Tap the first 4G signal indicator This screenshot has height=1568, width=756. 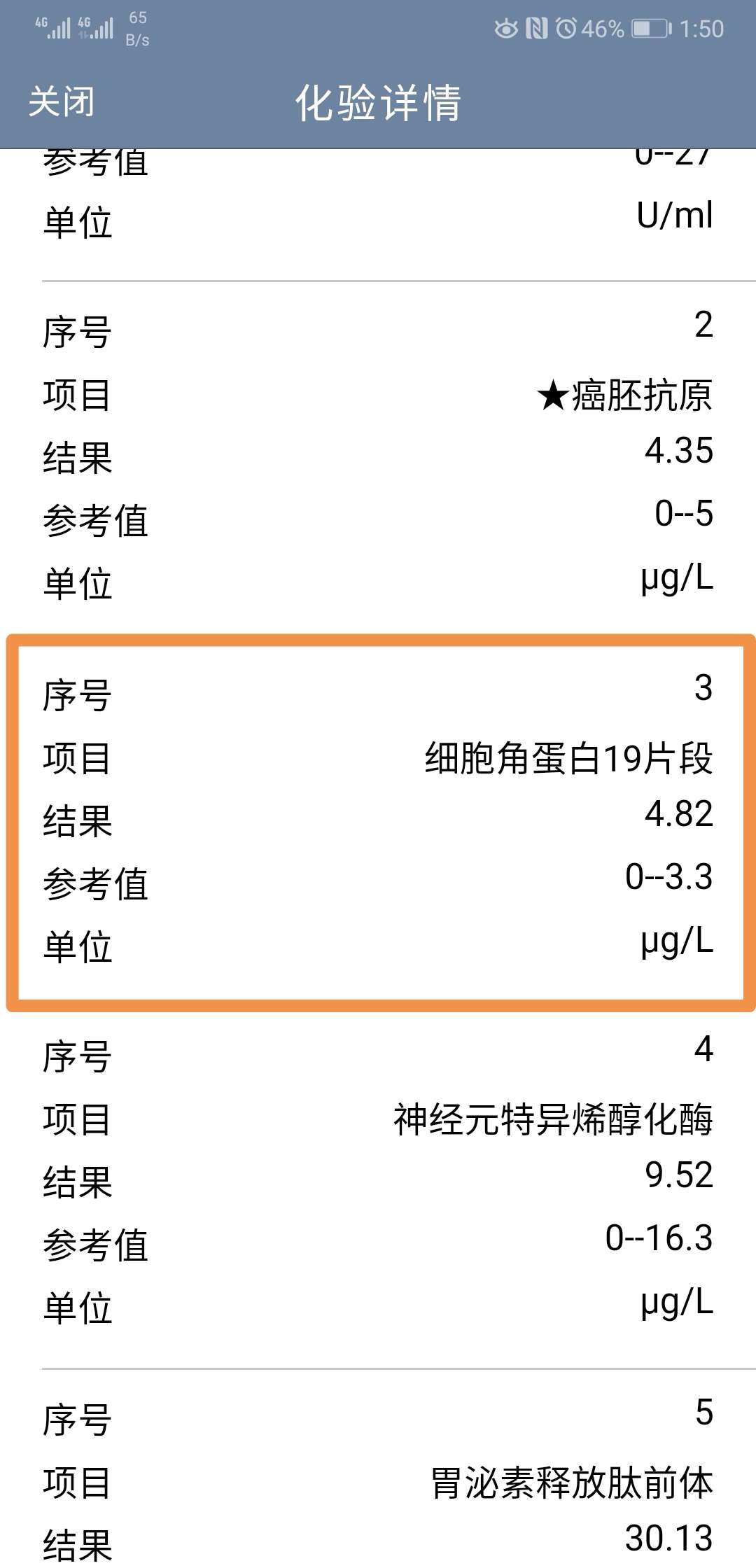pos(52,27)
